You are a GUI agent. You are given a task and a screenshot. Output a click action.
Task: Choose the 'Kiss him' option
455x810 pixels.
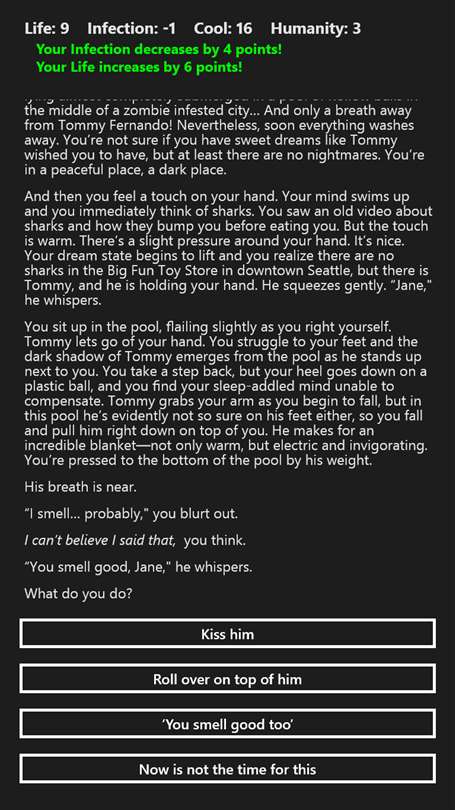click(227, 633)
